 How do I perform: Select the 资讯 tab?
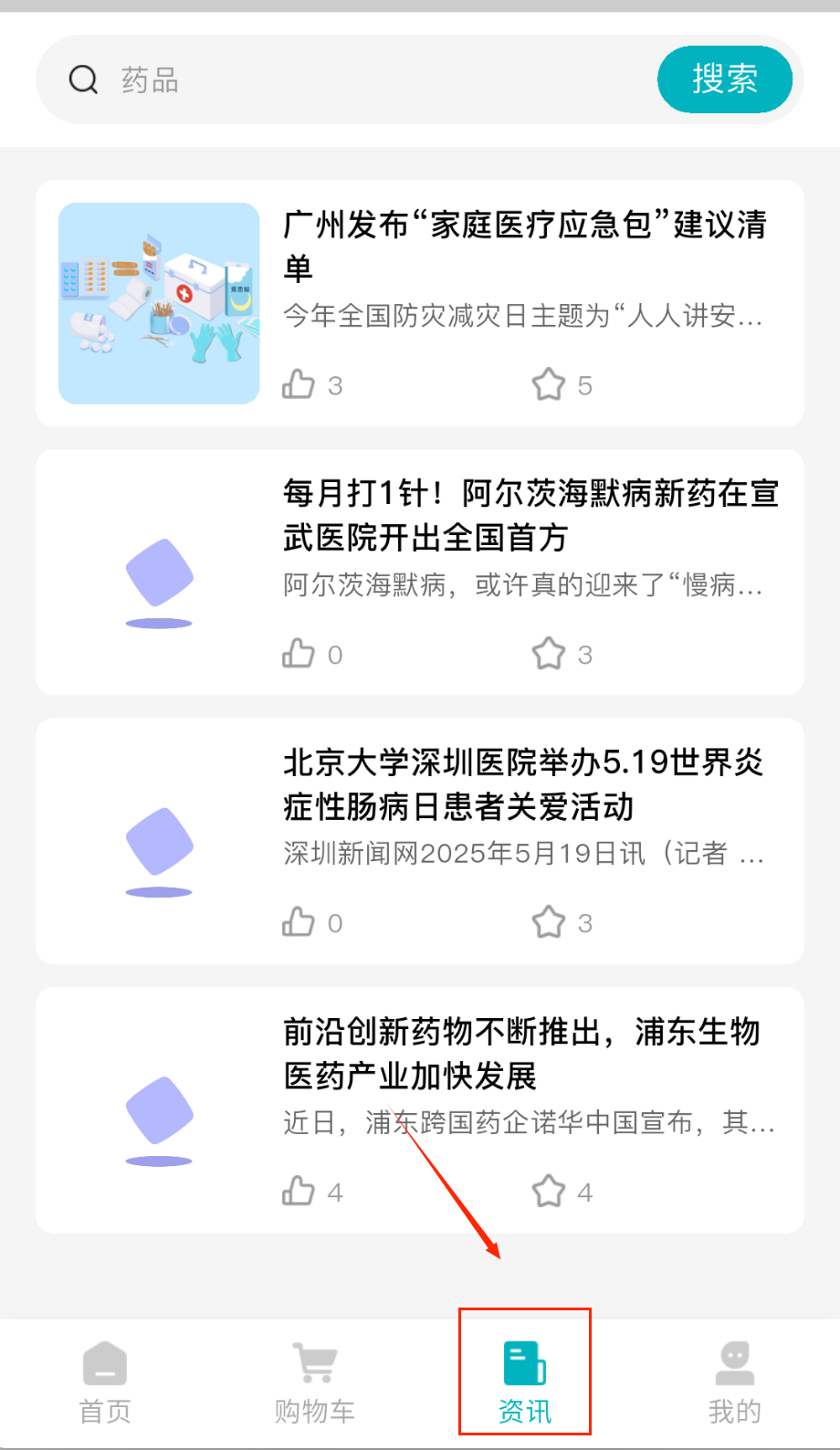click(x=525, y=1382)
